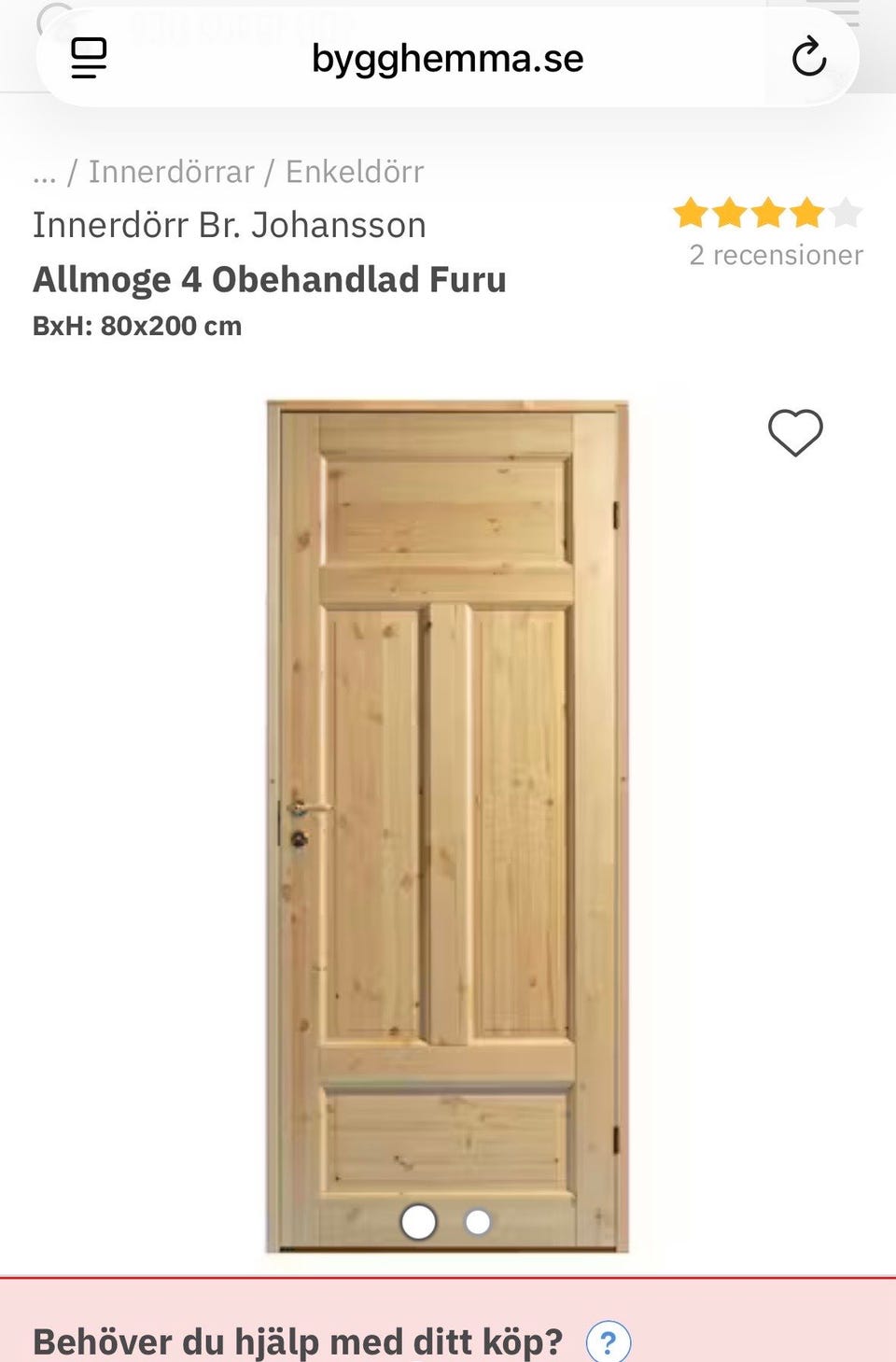Click the first orange rating star
The height and width of the screenshot is (1362, 896).
click(x=691, y=214)
